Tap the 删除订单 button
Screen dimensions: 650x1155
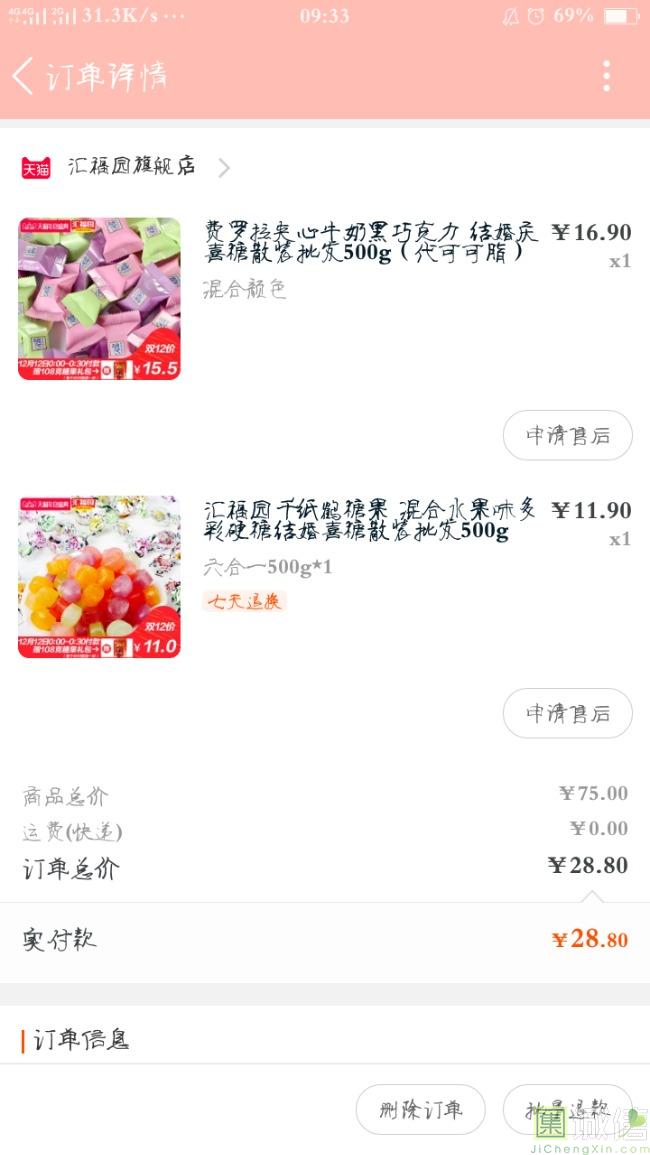pos(420,1109)
